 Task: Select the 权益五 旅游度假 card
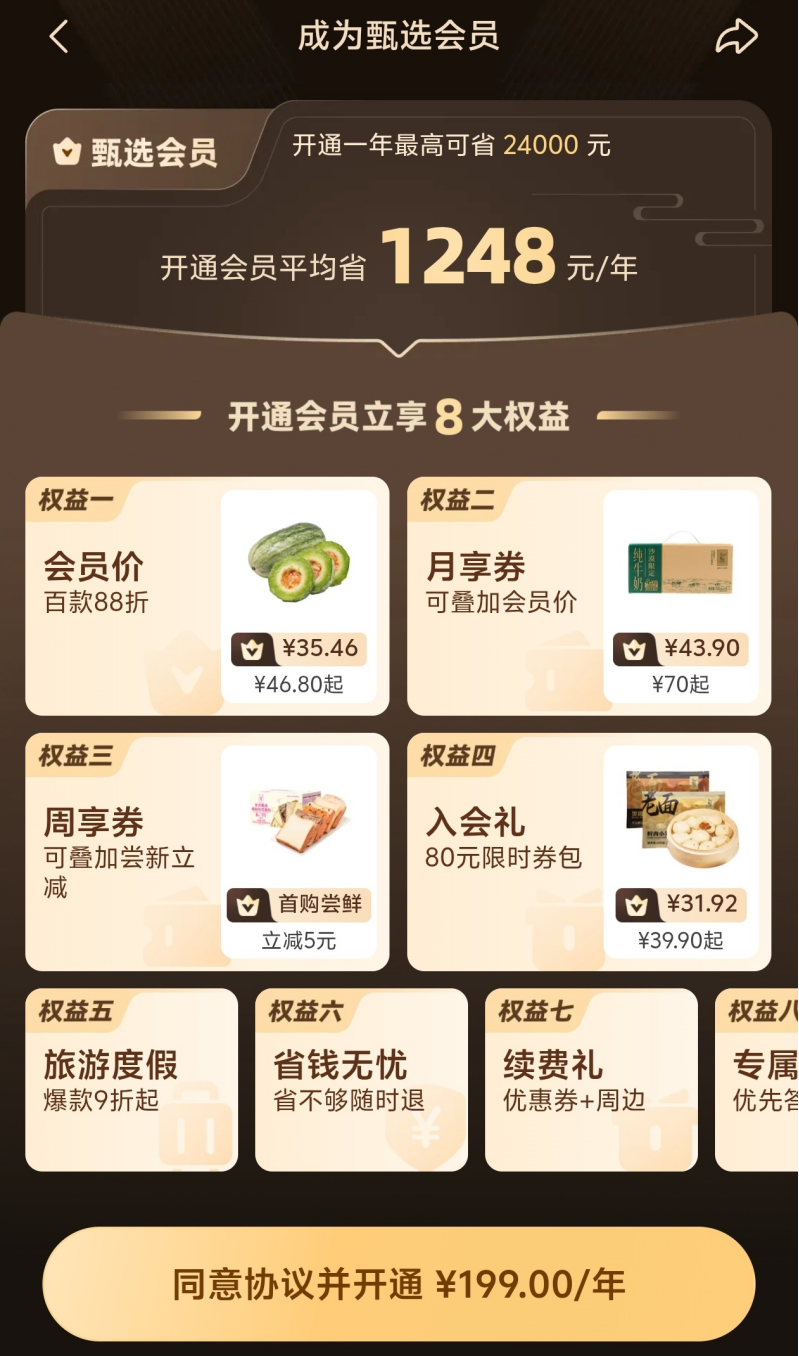click(131, 1080)
